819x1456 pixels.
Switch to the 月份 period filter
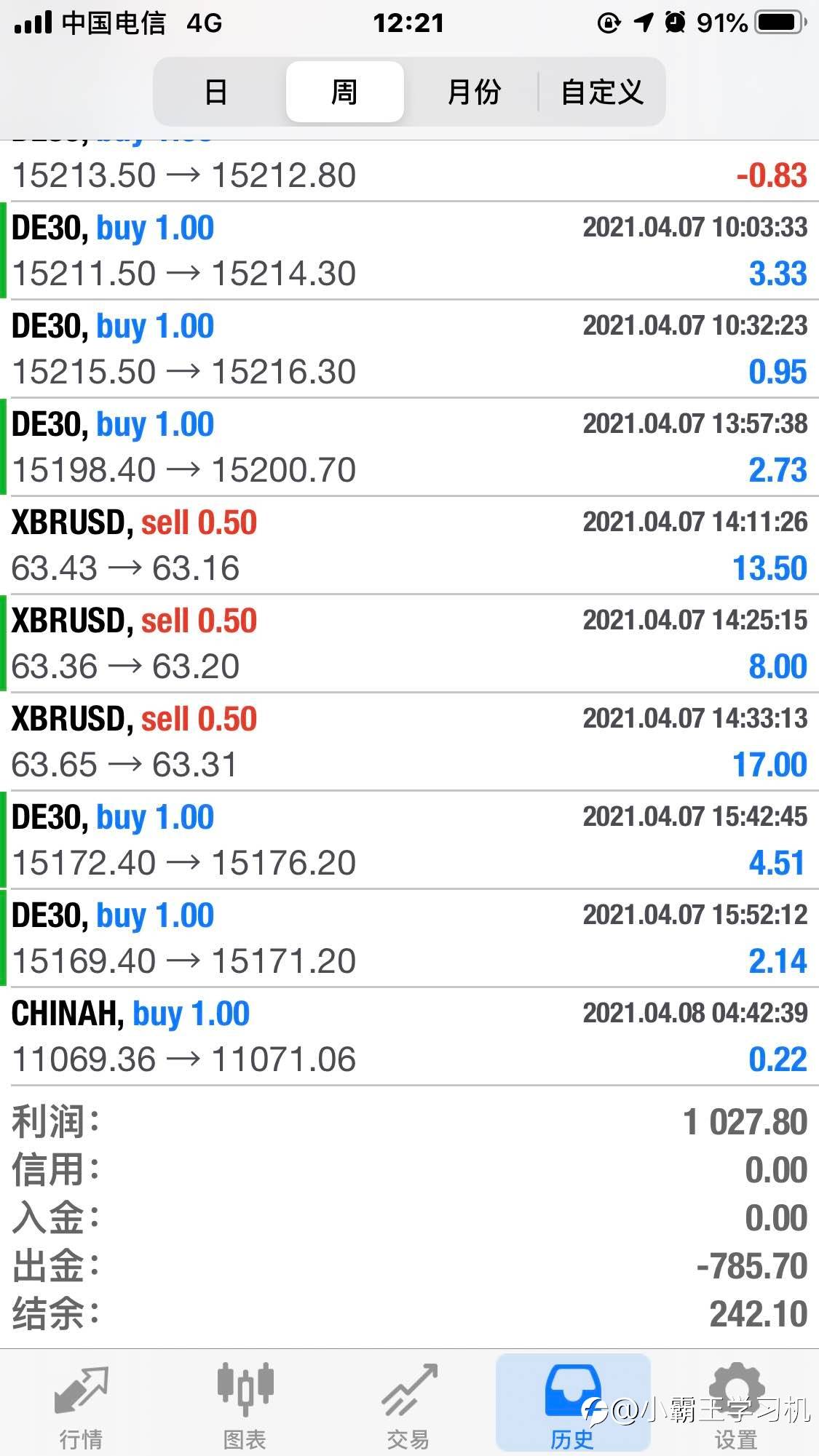(474, 92)
